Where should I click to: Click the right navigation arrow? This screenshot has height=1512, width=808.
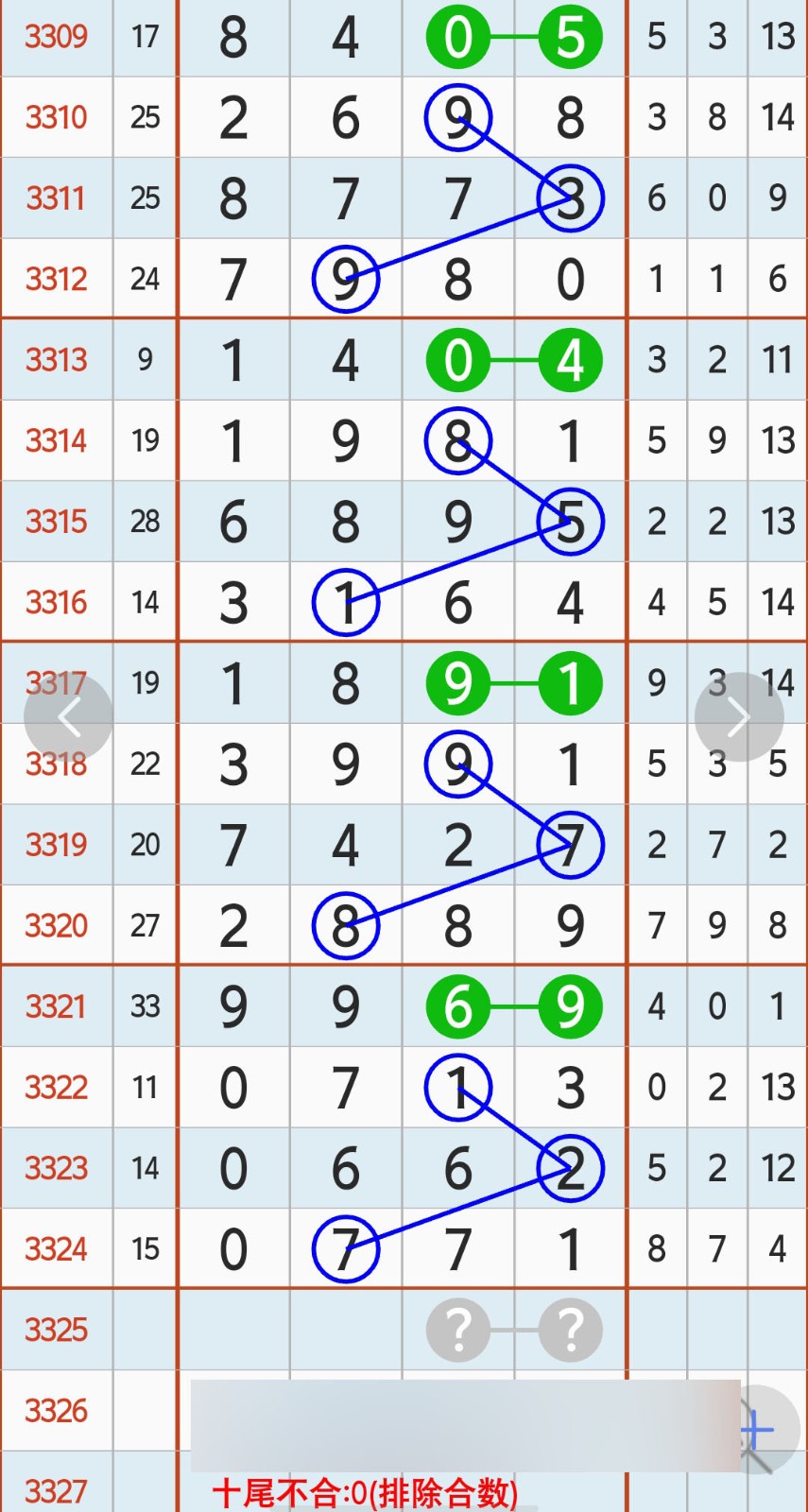point(739,716)
